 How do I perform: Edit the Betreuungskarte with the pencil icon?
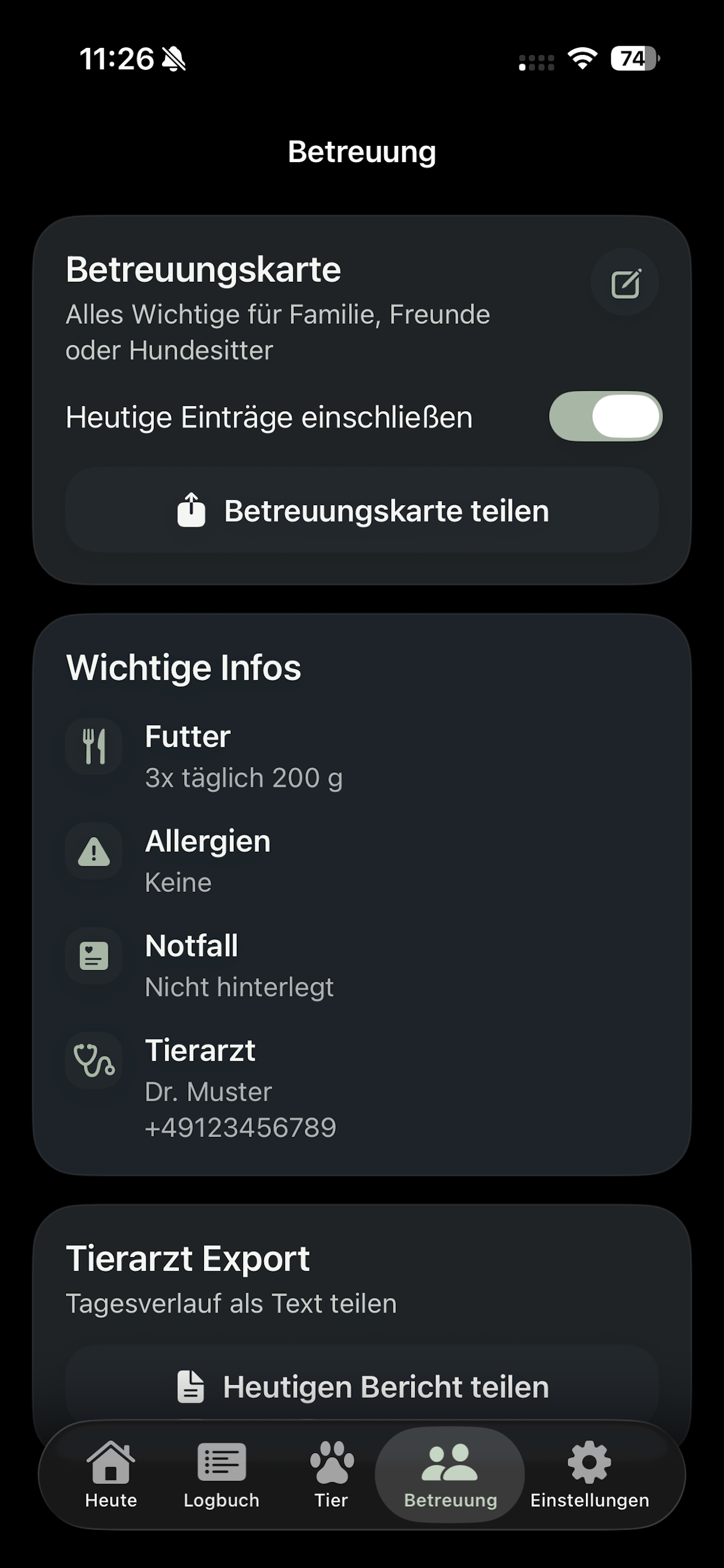pyautogui.click(x=625, y=282)
